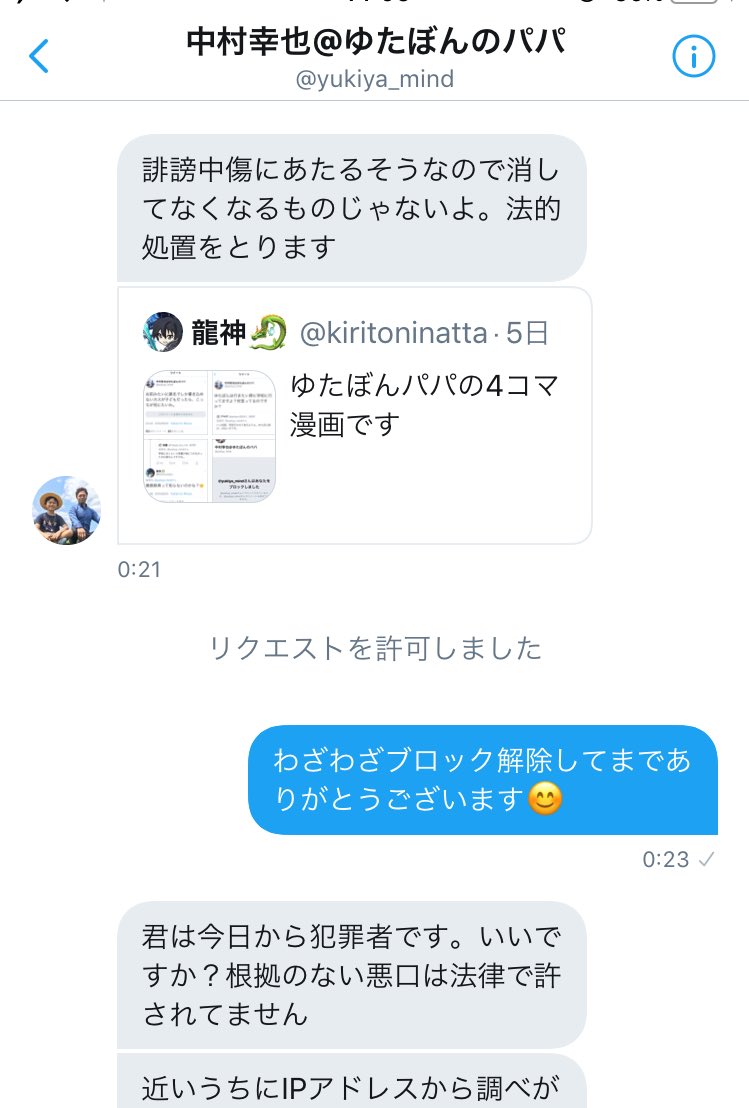Viewport: 749px width, 1108px height.
Task: Open the quoted tweet by 龍神
Action: (354, 415)
